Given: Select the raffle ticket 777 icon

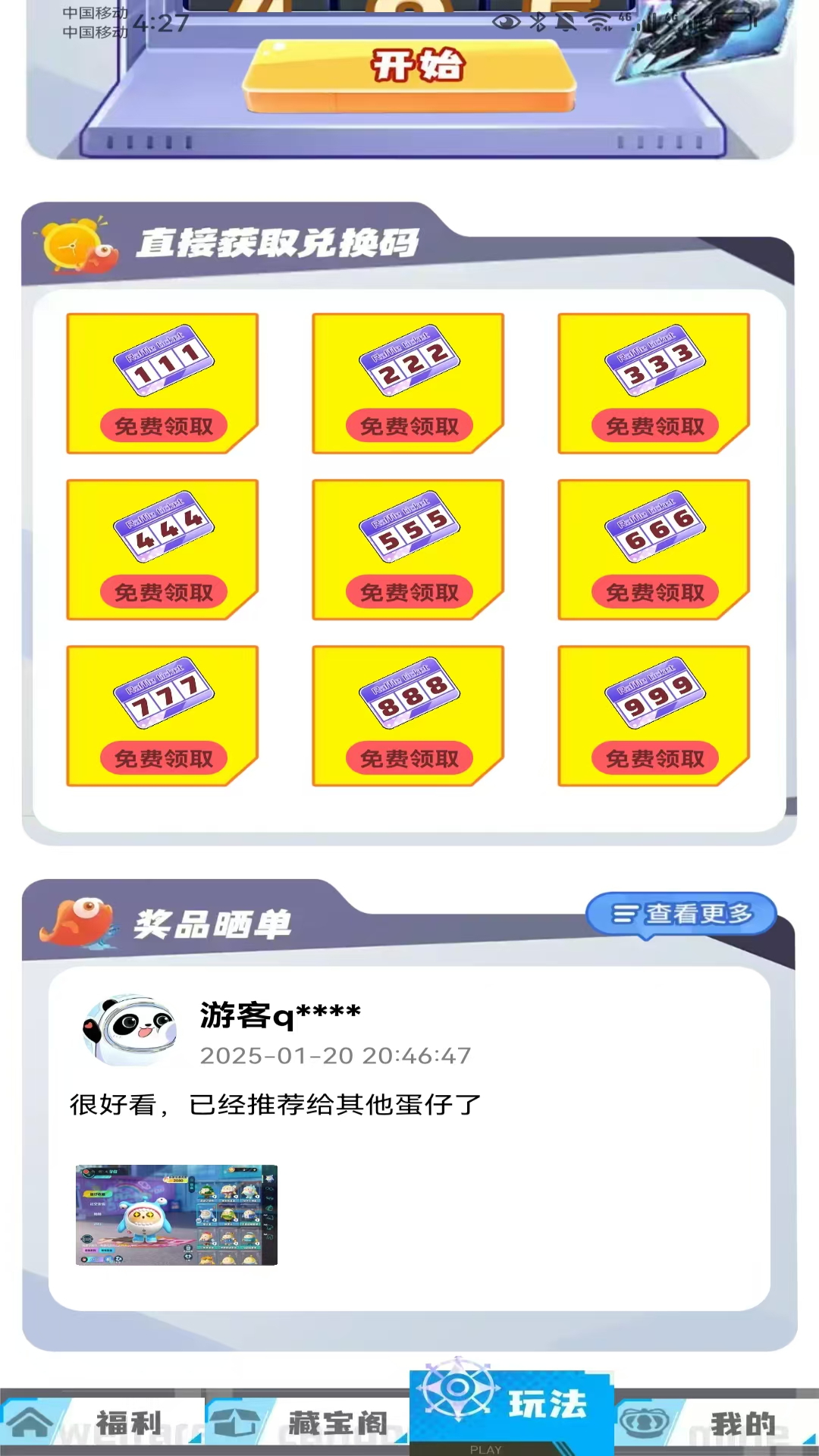Looking at the screenshot, I should point(163,692).
